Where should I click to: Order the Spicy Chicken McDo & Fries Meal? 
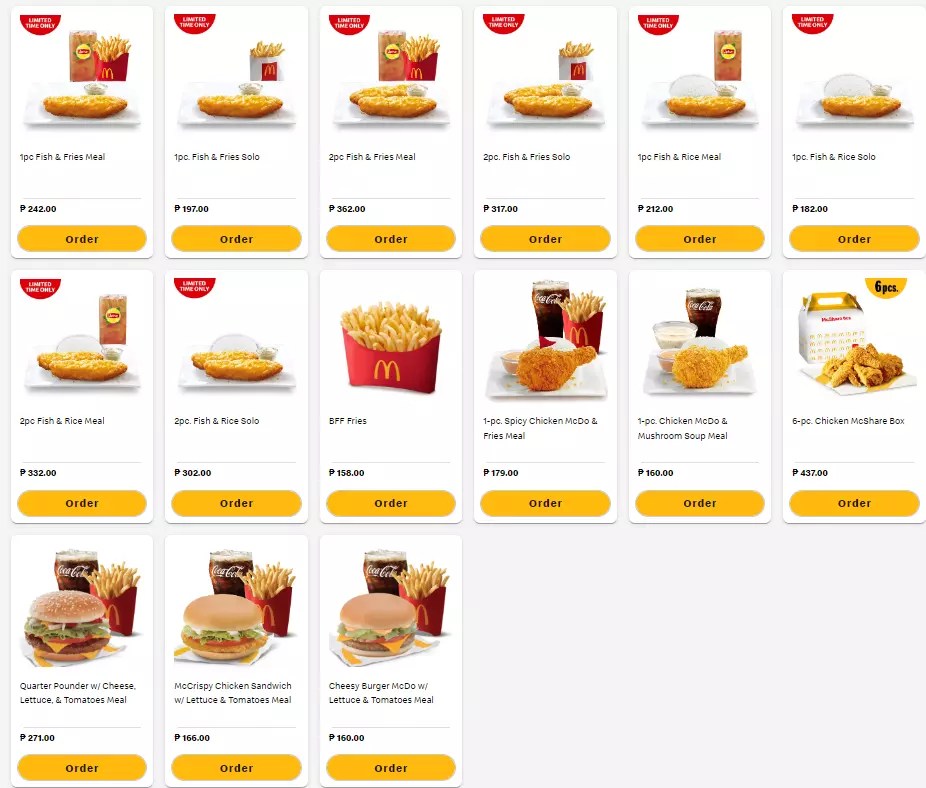[545, 503]
